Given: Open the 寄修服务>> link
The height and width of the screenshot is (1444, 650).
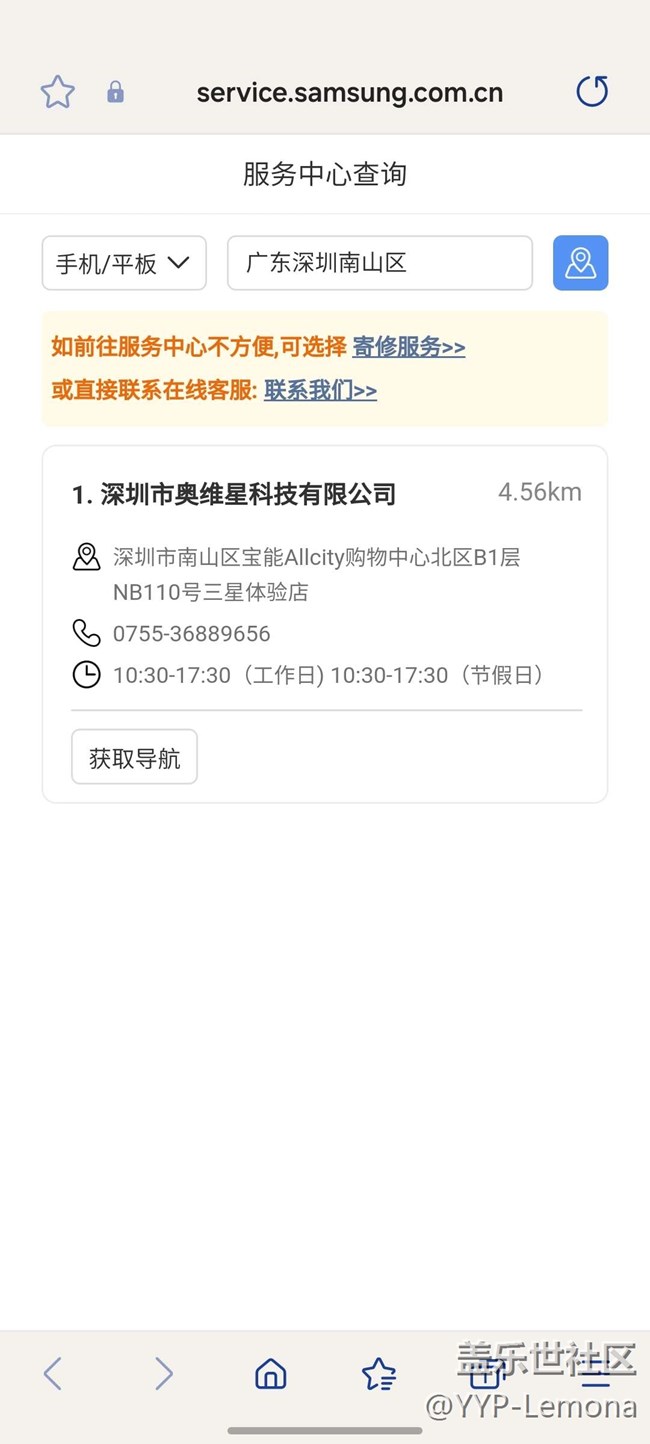Looking at the screenshot, I should click(x=409, y=348).
